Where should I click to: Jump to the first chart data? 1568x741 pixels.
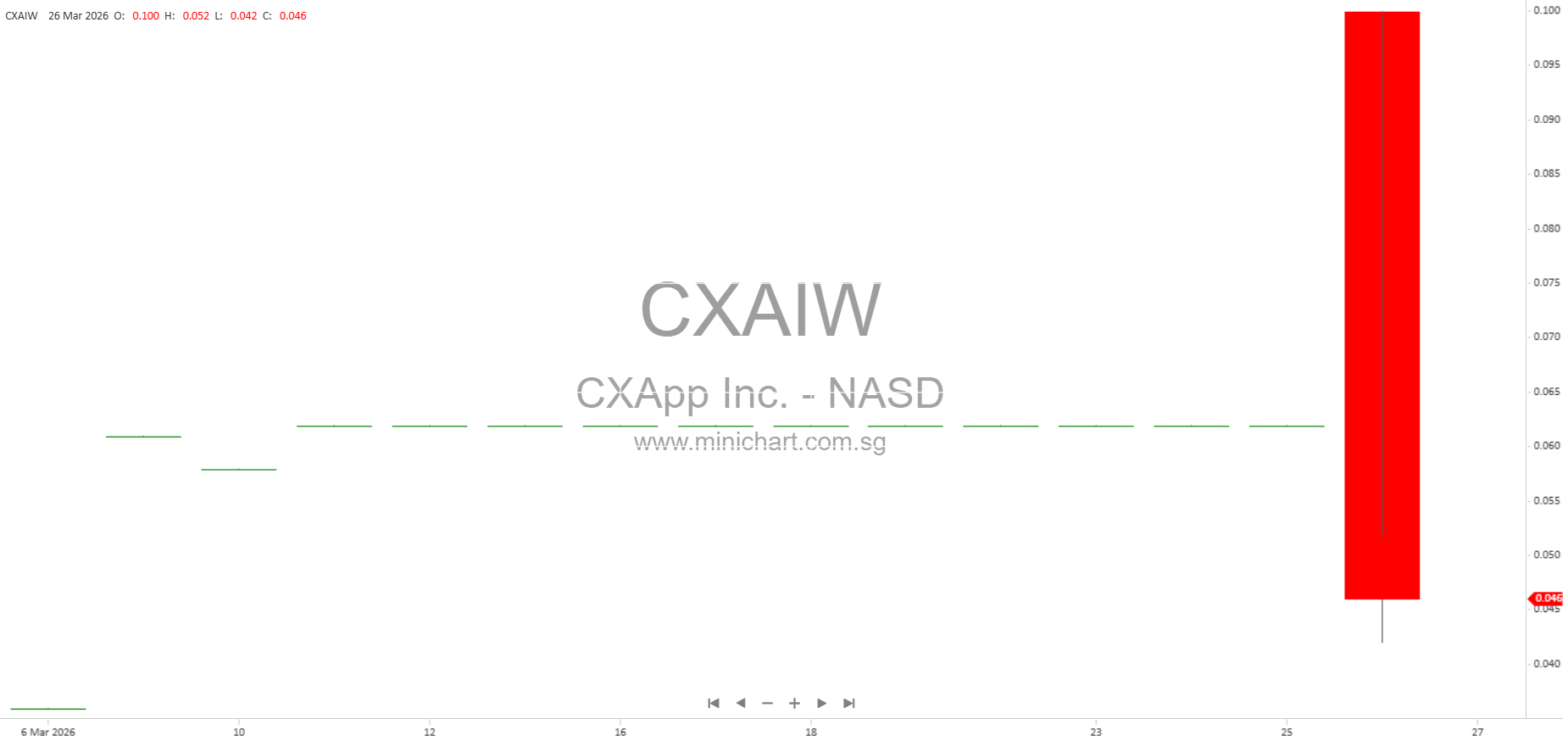click(x=714, y=703)
